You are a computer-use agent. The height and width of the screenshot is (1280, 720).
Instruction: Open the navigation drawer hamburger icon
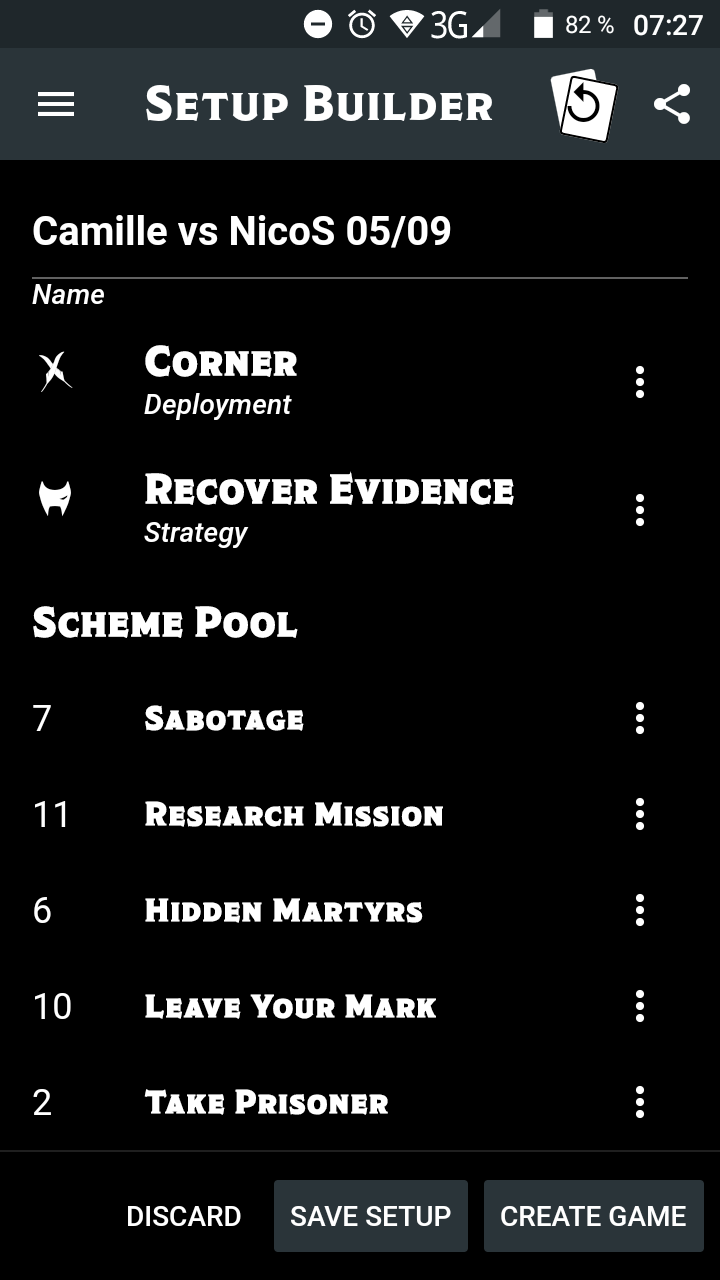[56, 104]
